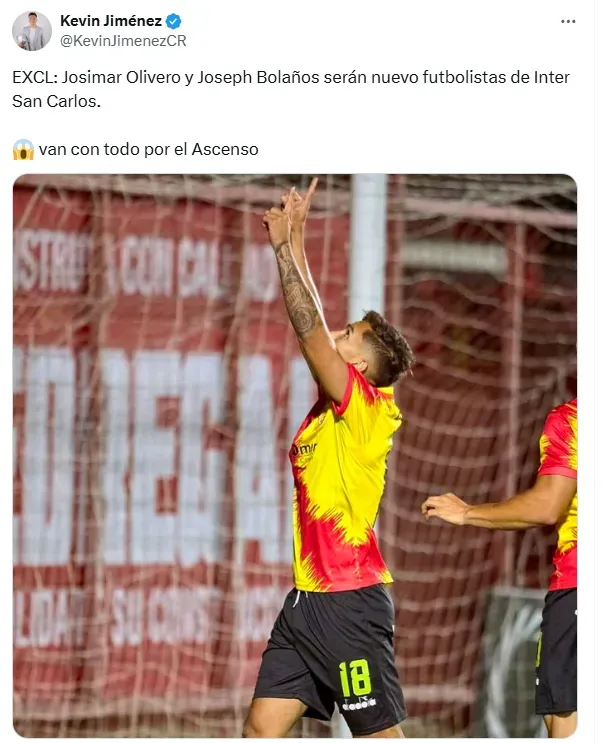Open Kevin Jiménez's profile picture
613x743 pixels.
click(x=32, y=31)
